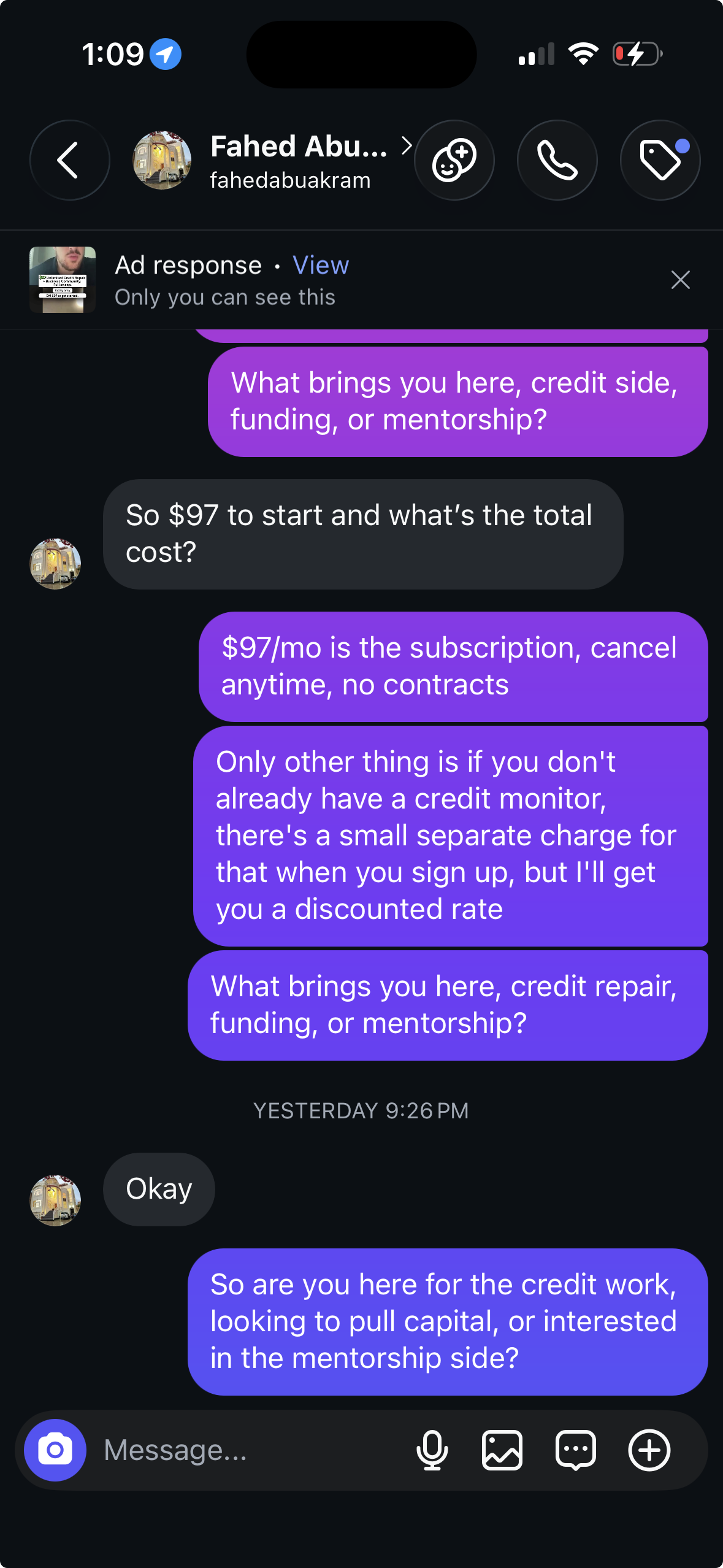Open Fahed Abu's profile header
Image resolution: width=723 pixels, height=1568 pixels.
[x=272, y=161]
